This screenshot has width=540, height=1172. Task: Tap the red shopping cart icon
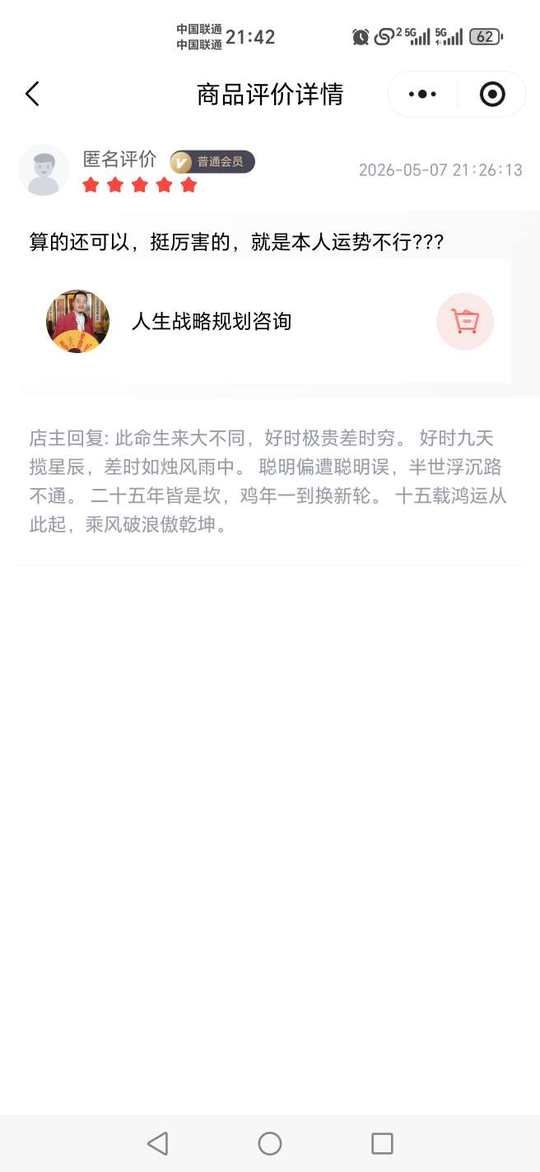465,321
